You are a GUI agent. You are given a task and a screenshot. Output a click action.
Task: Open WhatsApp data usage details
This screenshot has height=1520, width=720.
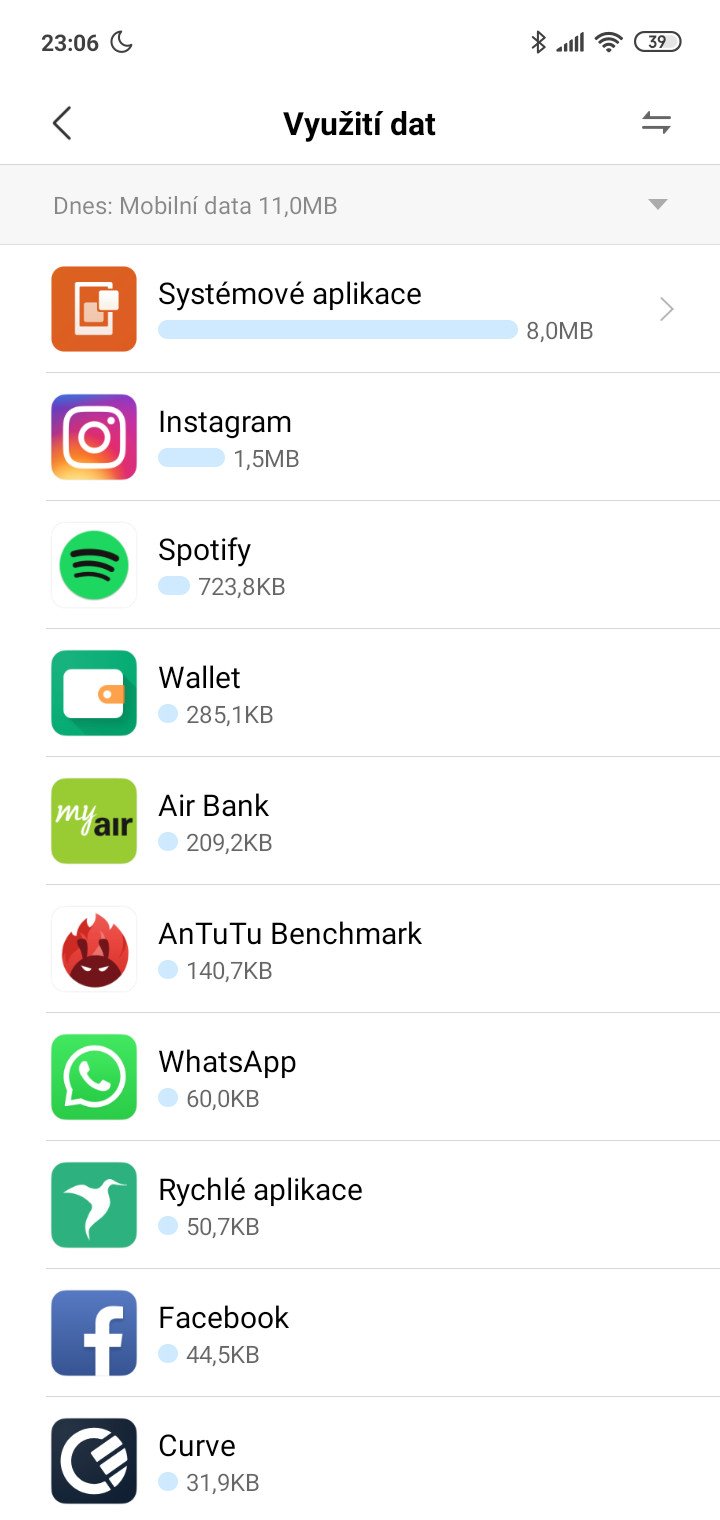(x=360, y=1077)
